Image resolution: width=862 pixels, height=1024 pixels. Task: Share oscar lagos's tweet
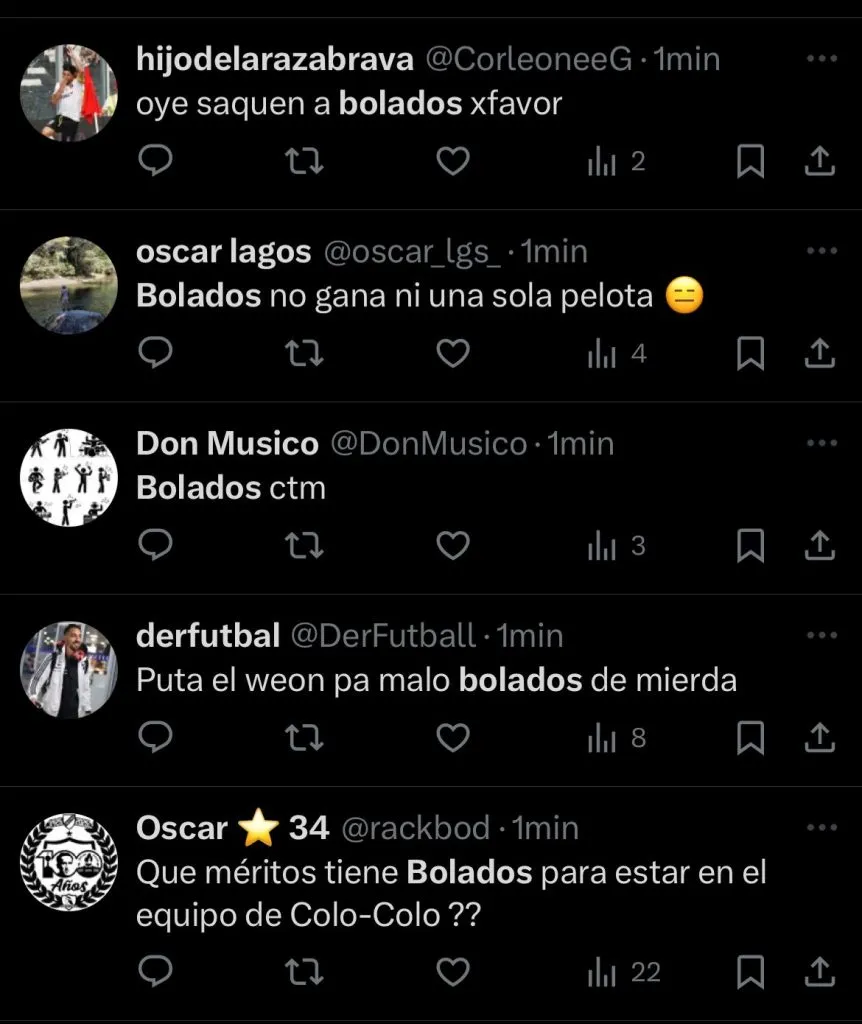tap(819, 353)
